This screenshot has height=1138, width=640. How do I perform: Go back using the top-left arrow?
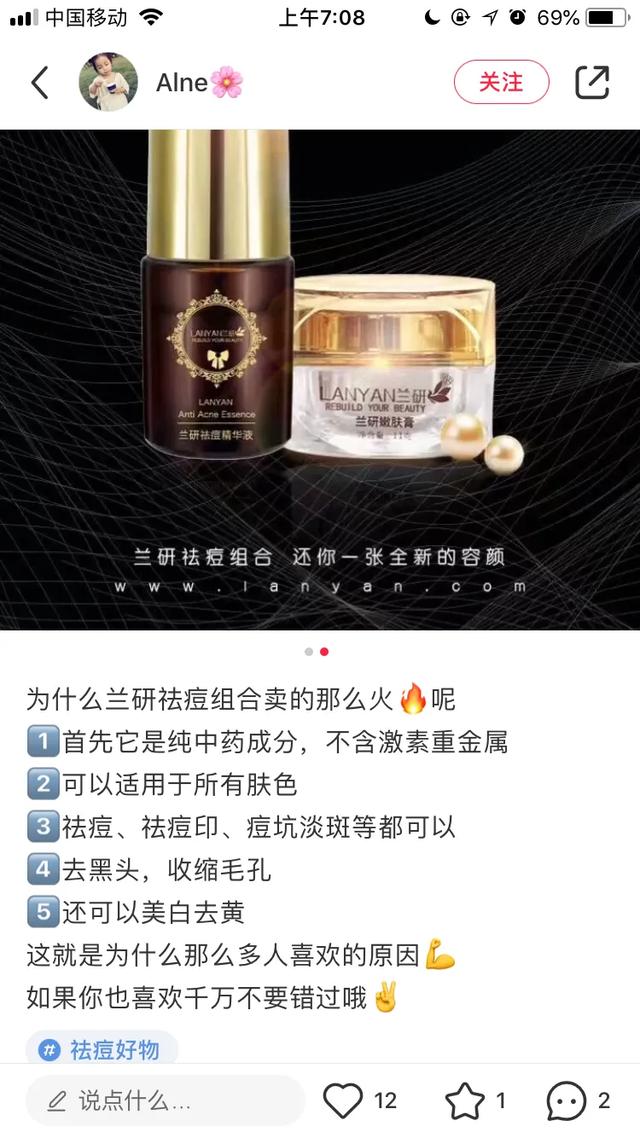(x=40, y=82)
